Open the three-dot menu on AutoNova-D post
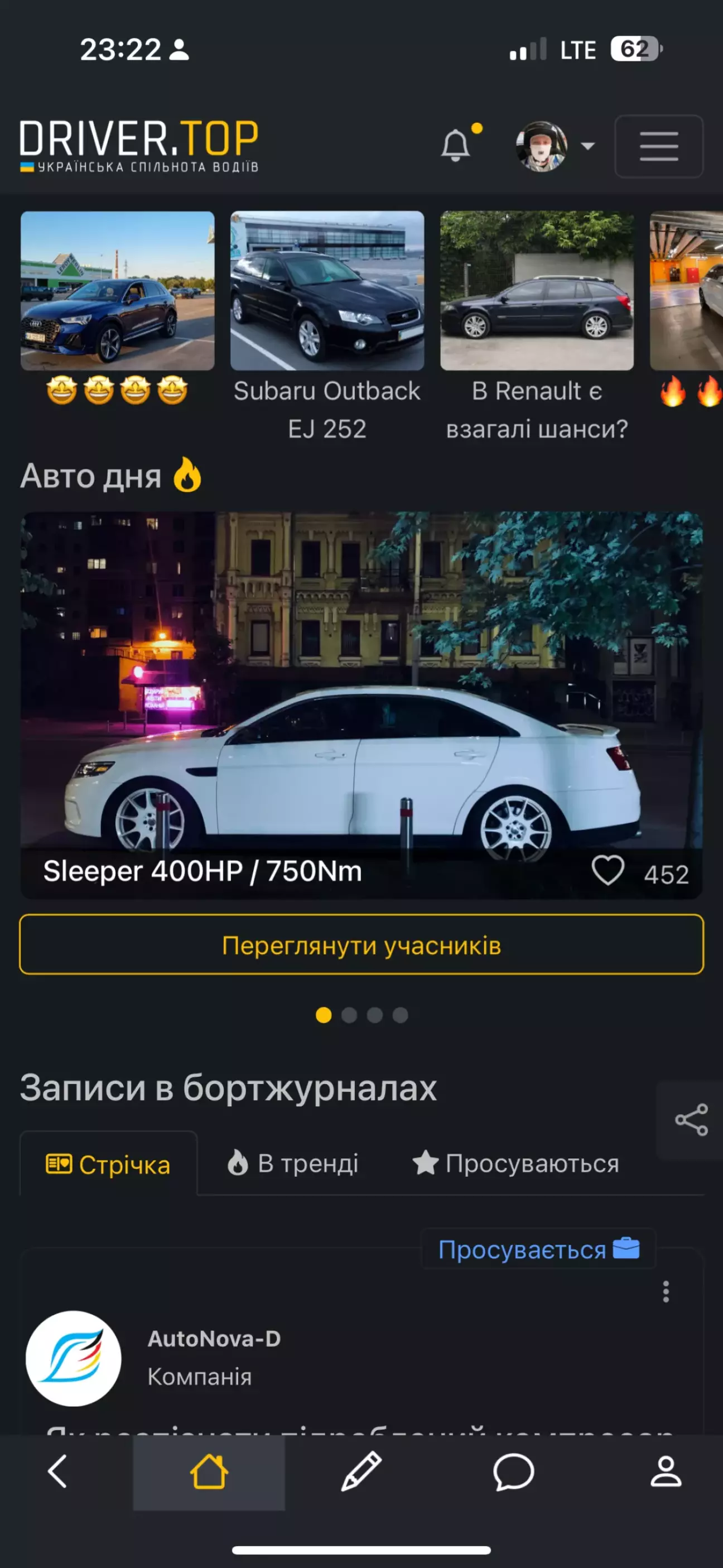The width and height of the screenshot is (723, 1568). pos(666,1292)
